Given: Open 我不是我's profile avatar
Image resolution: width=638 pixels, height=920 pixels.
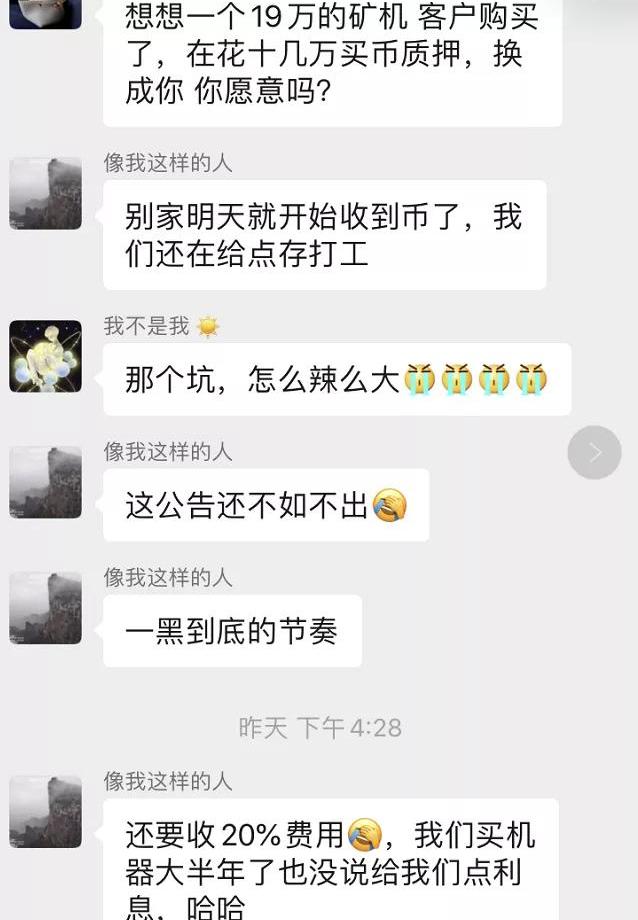Looking at the screenshot, I should click(45, 356).
